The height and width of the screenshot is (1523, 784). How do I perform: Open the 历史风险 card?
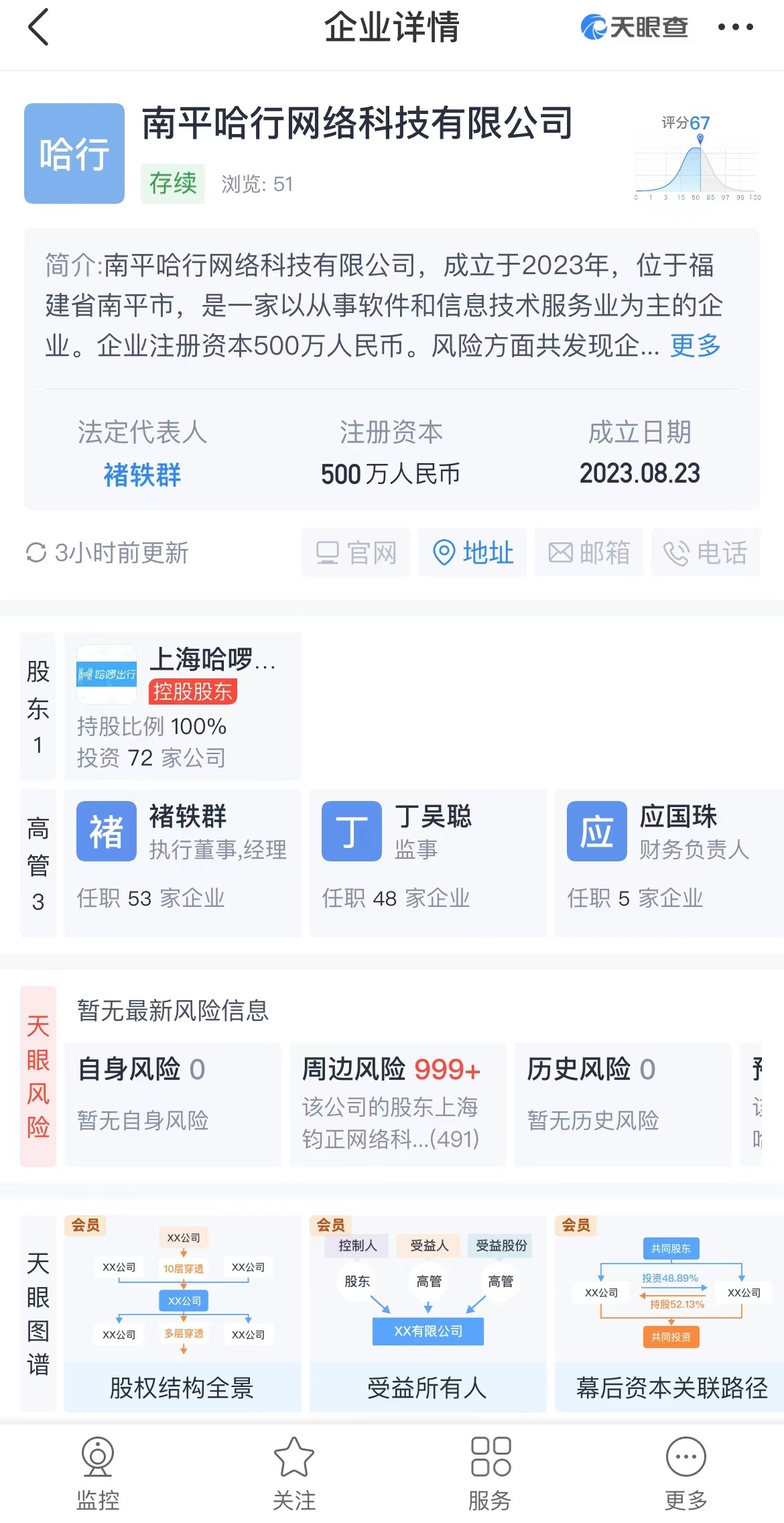623,1104
